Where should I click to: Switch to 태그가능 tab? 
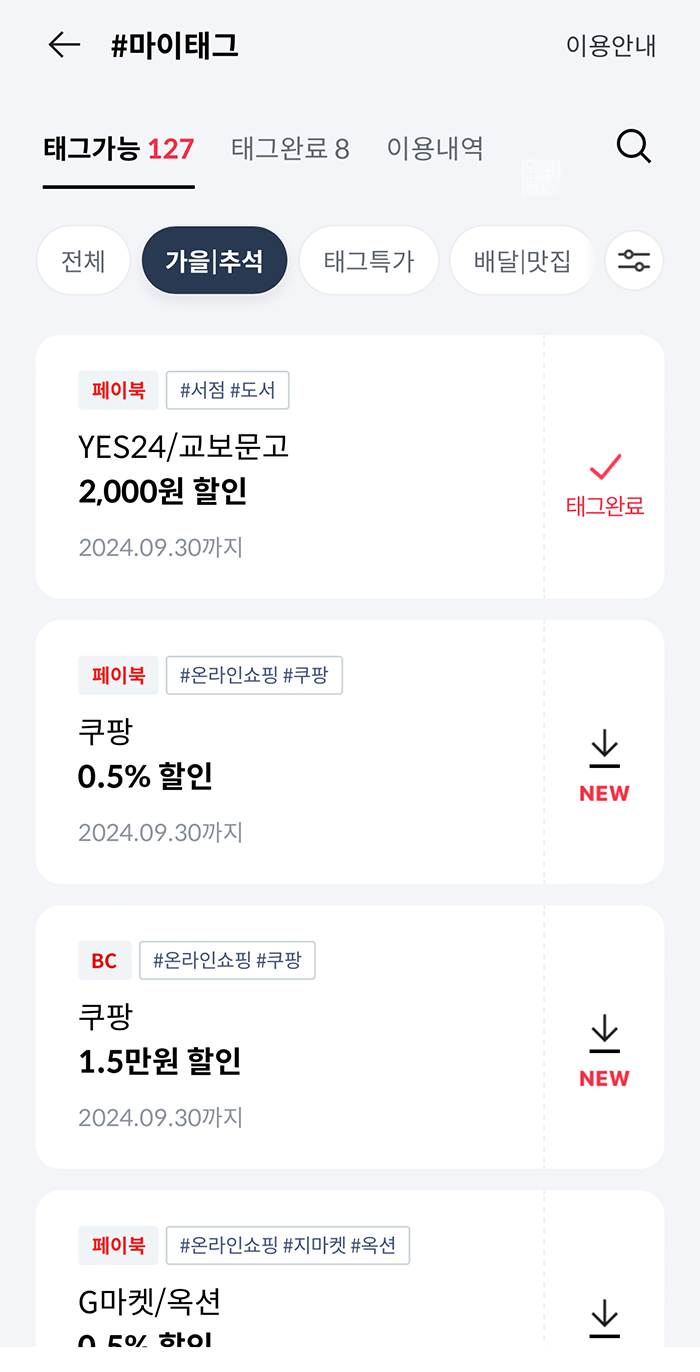[x=118, y=149]
